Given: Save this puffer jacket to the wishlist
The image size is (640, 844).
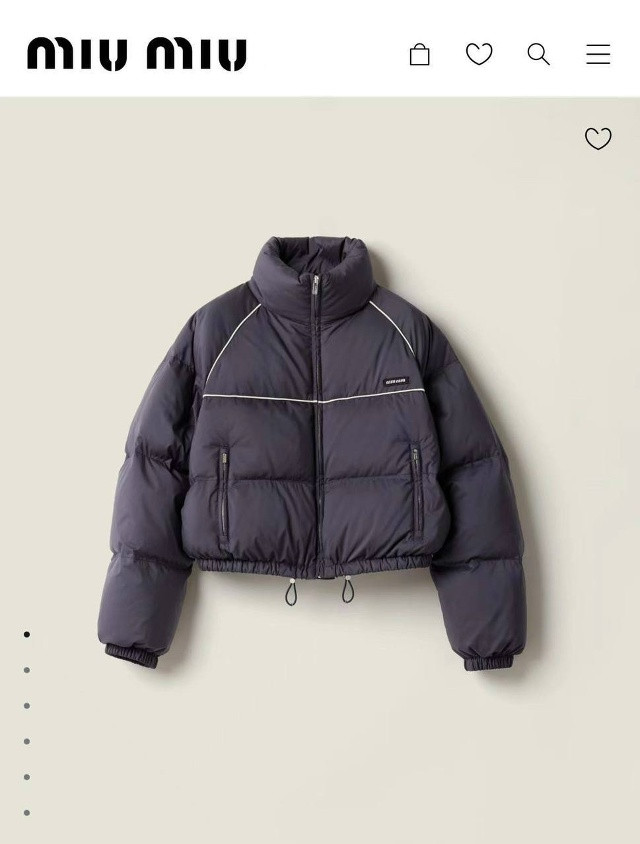Looking at the screenshot, I should (598, 139).
